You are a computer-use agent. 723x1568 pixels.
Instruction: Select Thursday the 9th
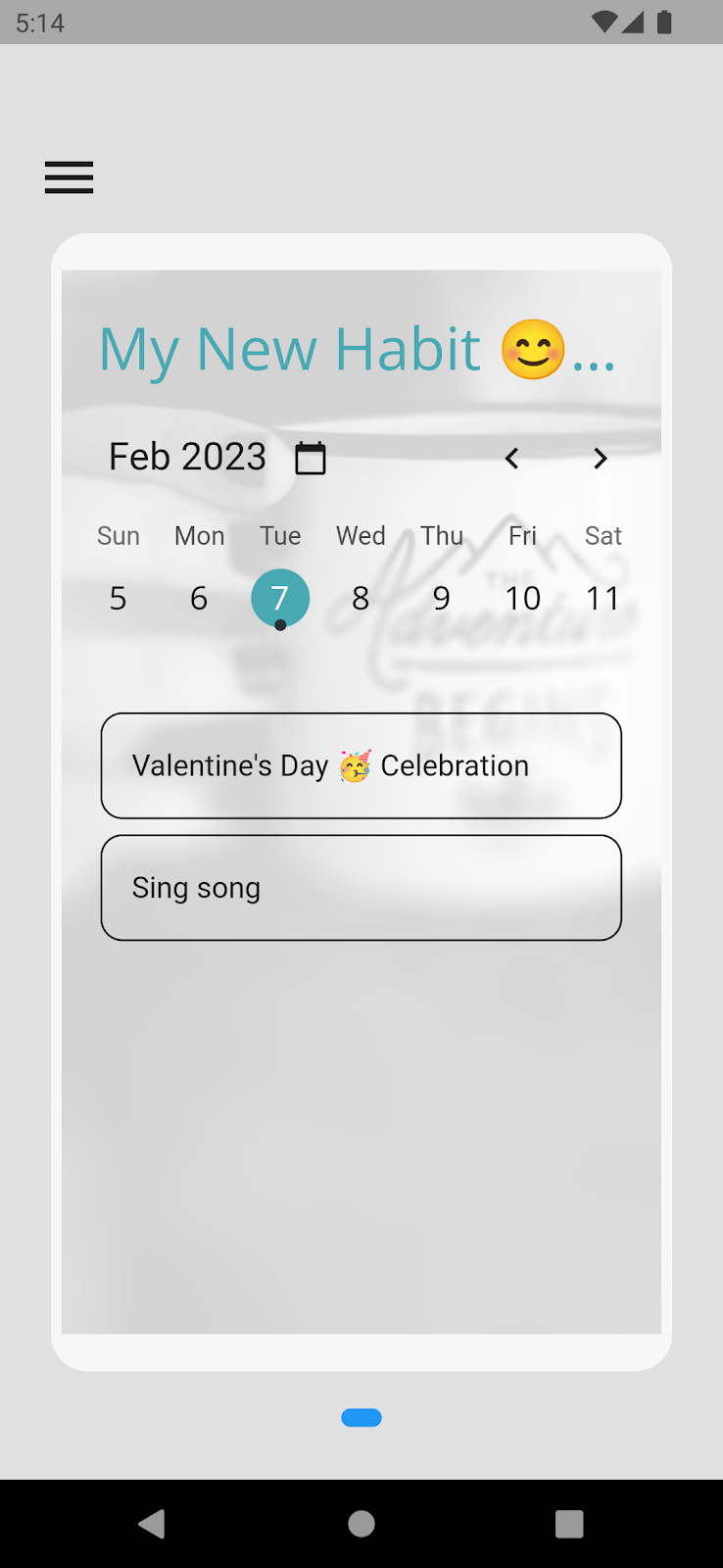pyautogui.click(x=442, y=598)
